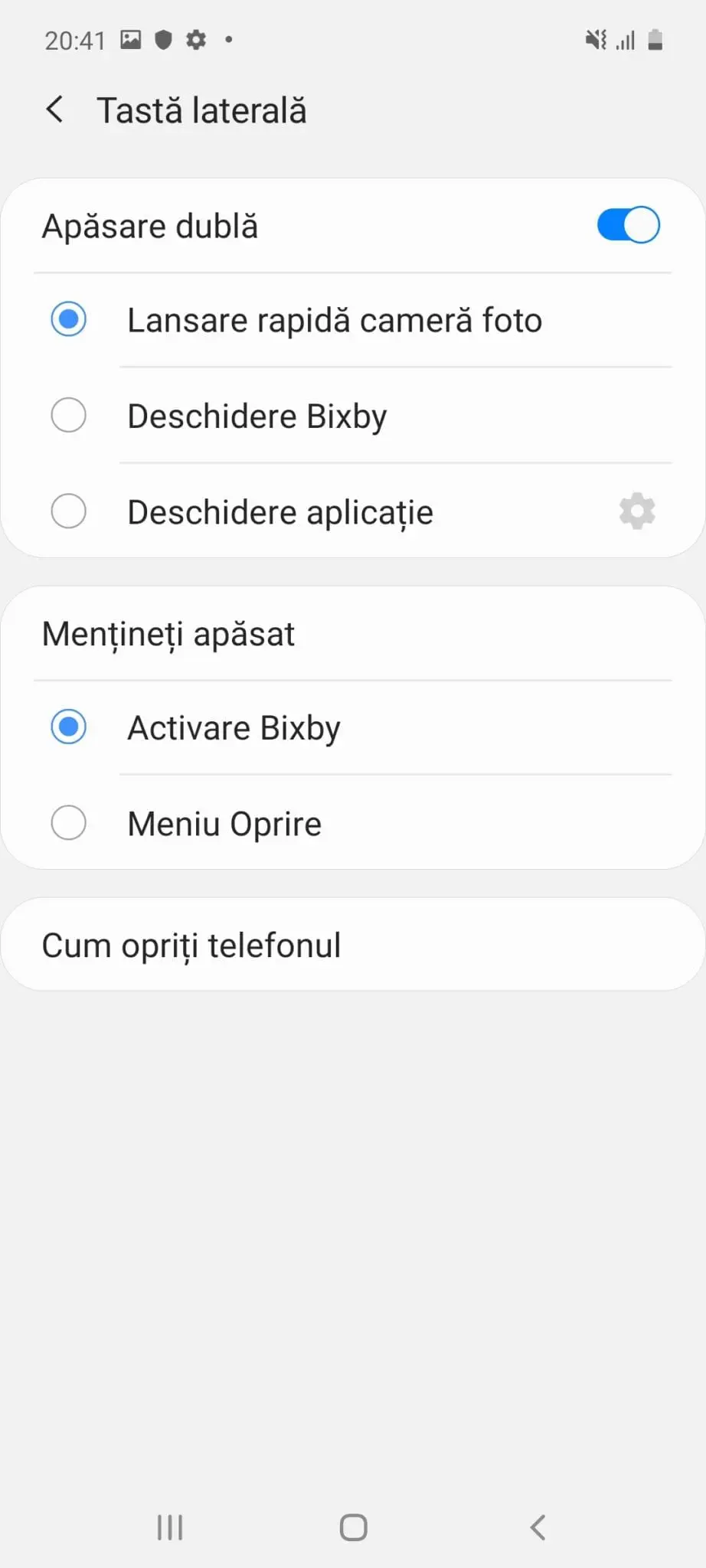
Task: Open recent apps from the navigation bar
Action: tap(169, 1527)
